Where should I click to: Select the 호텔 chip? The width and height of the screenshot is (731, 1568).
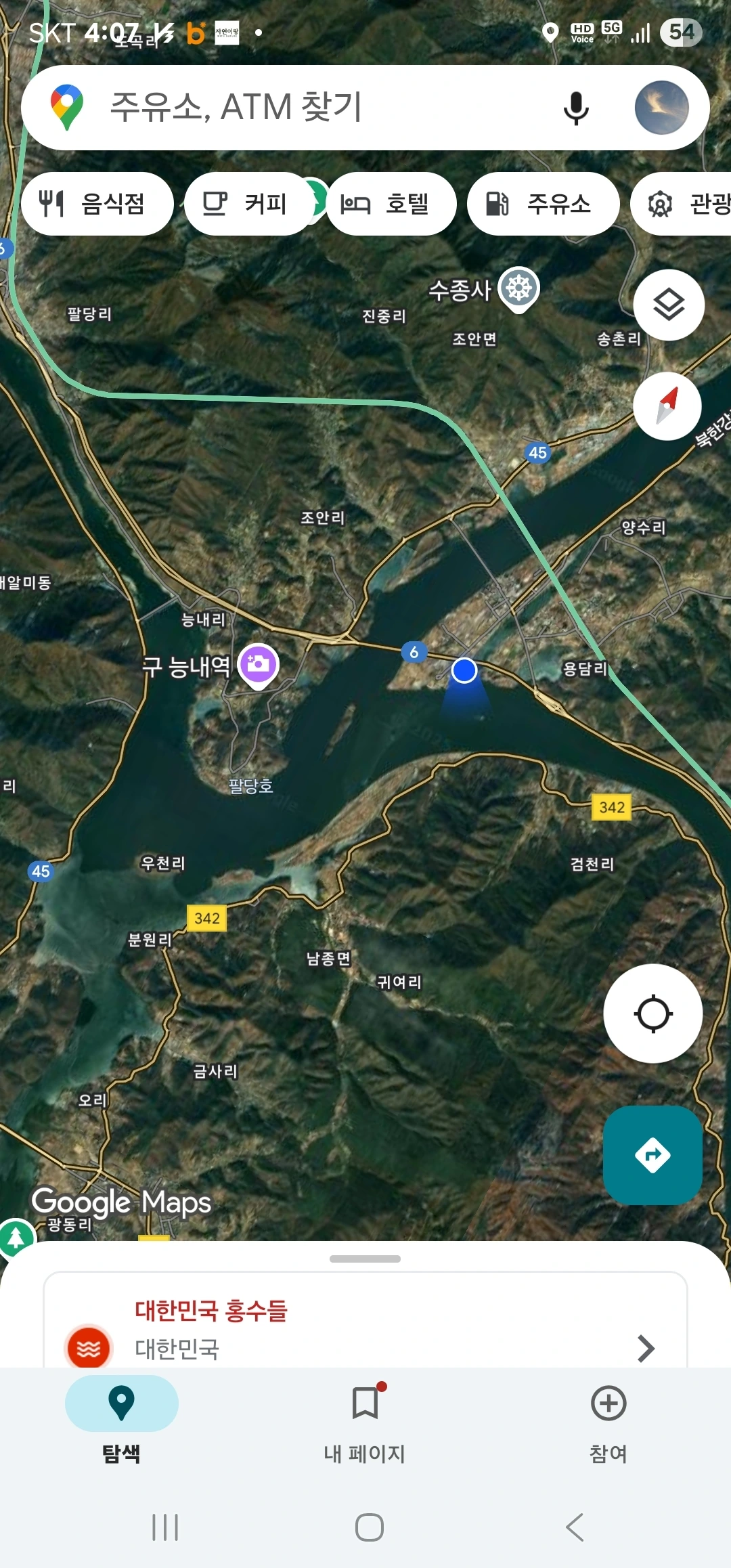(x=391, y=204)
